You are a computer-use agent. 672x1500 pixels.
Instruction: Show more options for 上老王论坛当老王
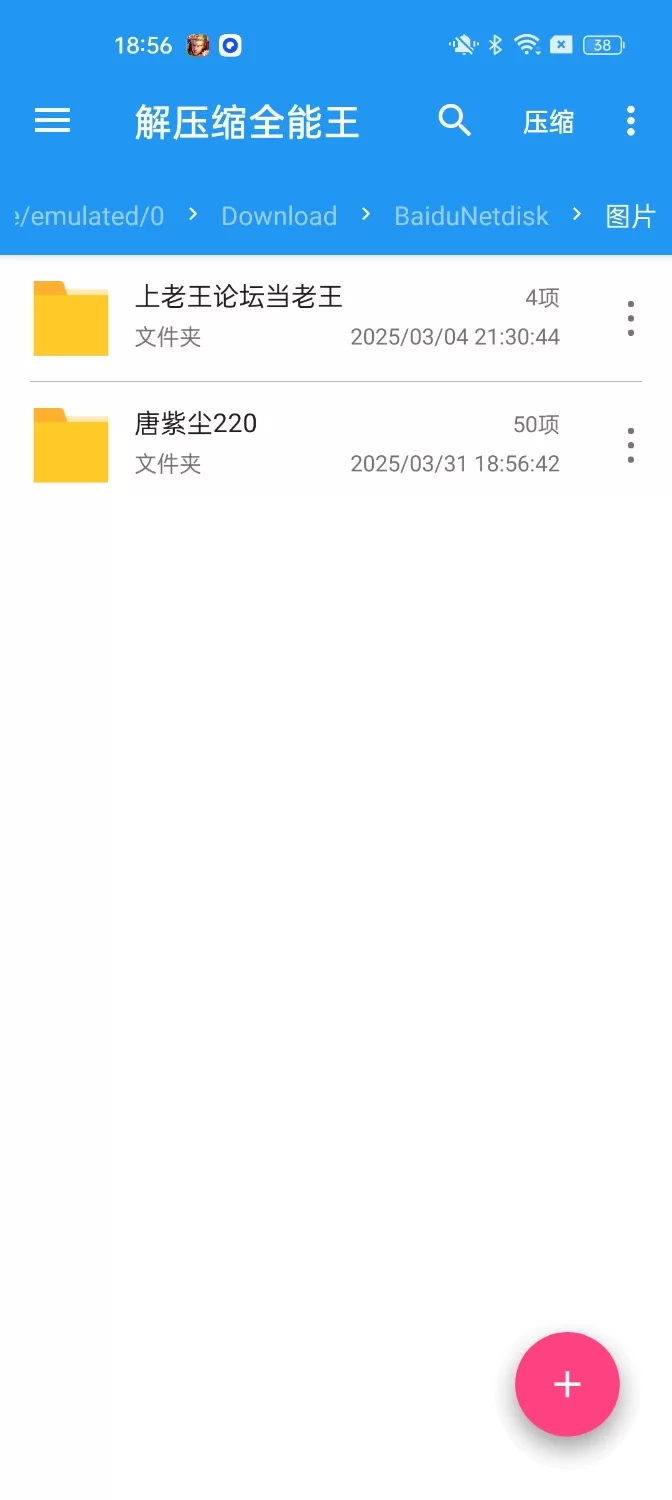click(x=630, y=318)
